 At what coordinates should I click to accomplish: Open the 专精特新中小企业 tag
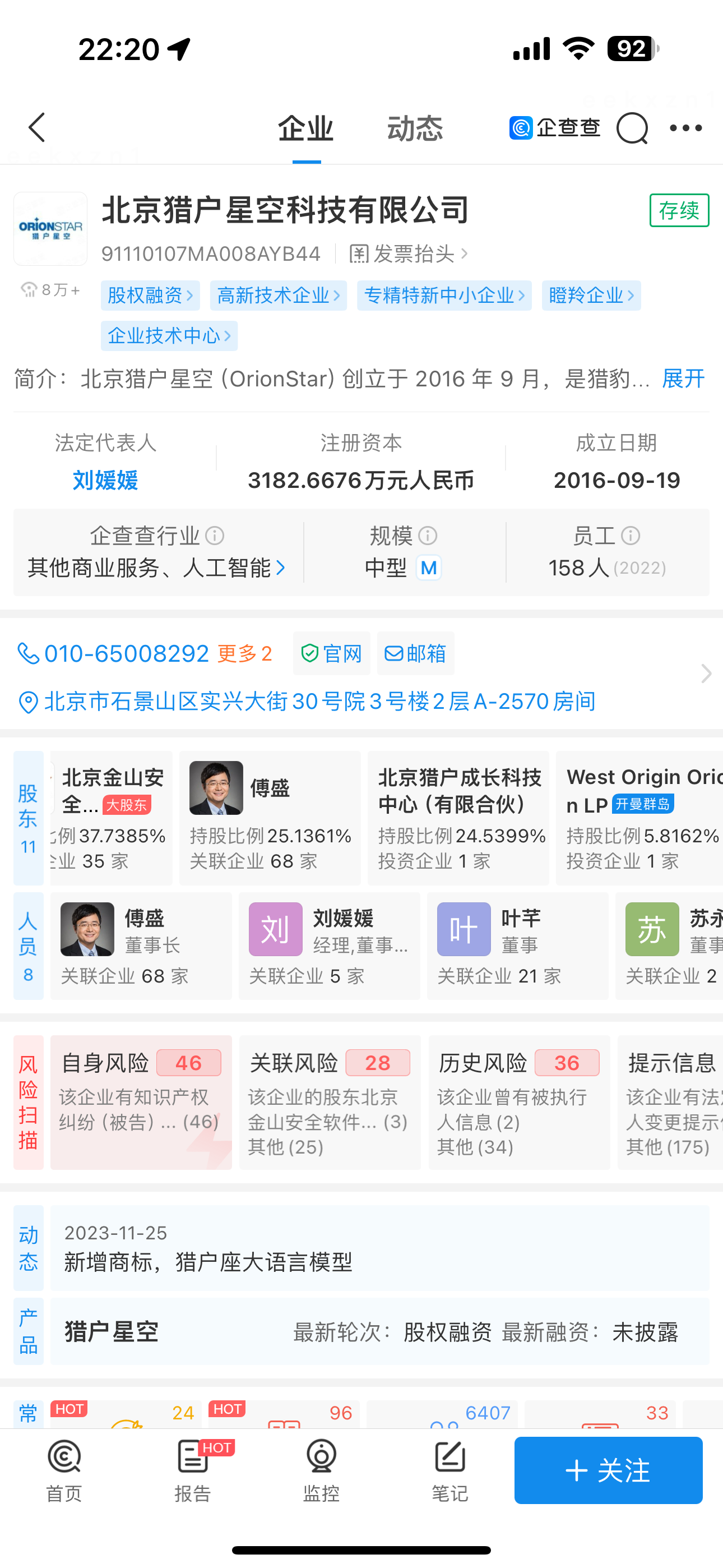coord(444,296)
